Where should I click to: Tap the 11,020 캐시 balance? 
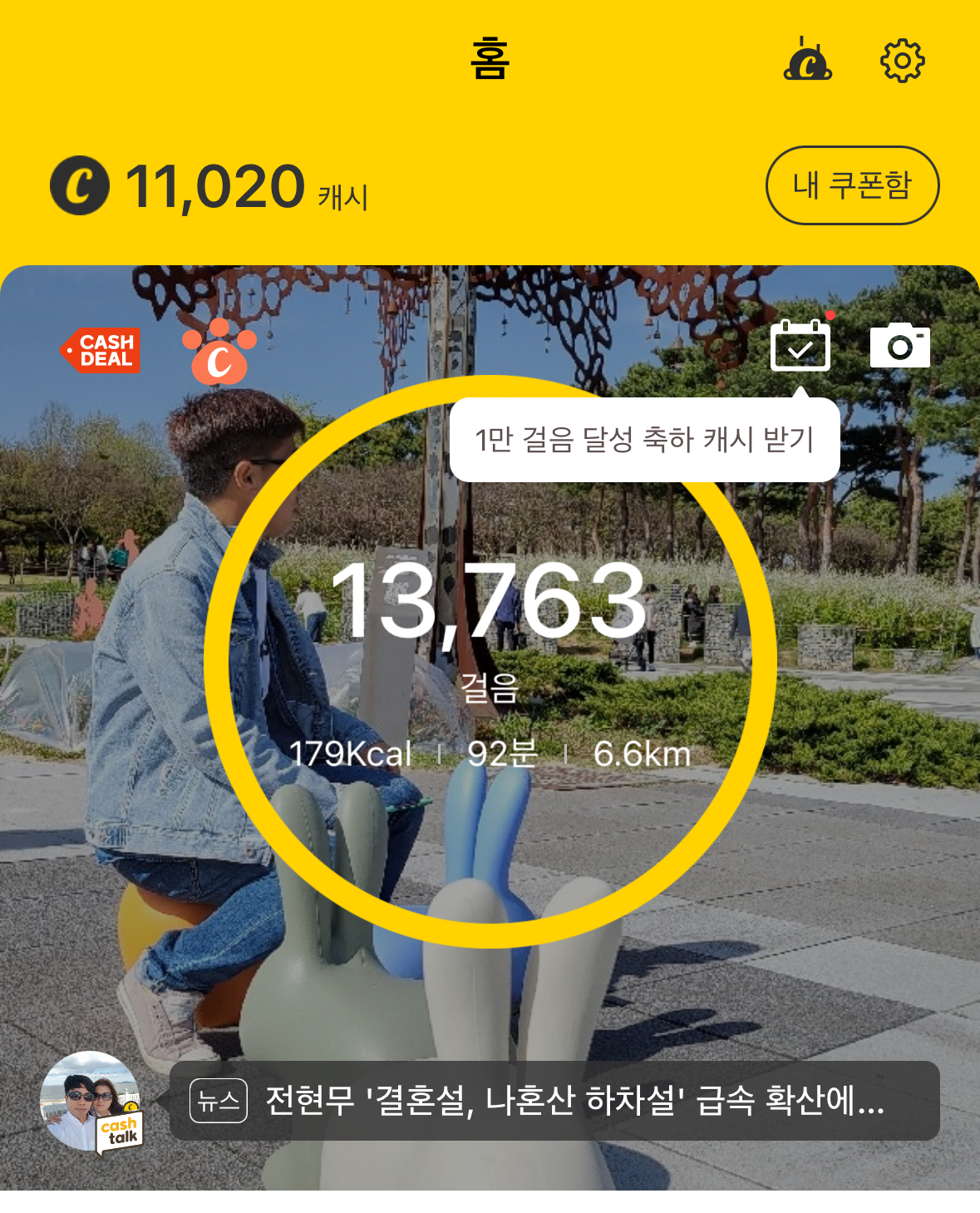click(212, 186)
